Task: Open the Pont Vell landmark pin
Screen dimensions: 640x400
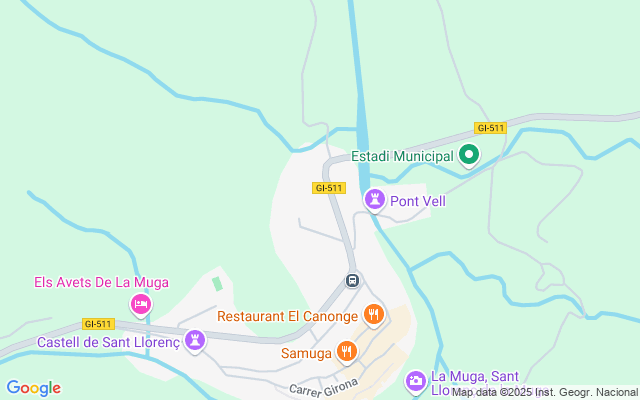Action: [375, 200]
